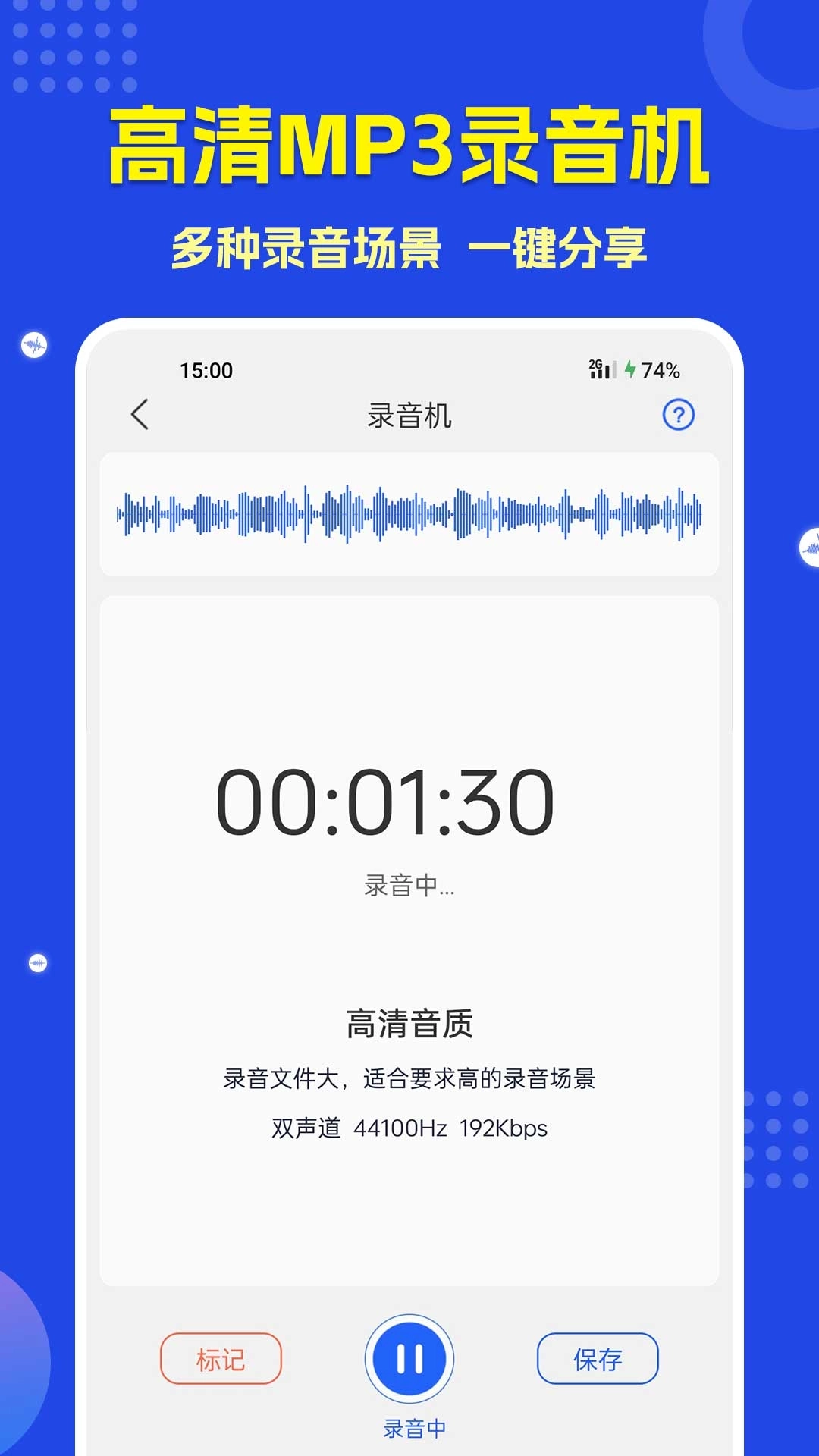
Task: Tap the help question mark icon
Action: click(678, 413)
